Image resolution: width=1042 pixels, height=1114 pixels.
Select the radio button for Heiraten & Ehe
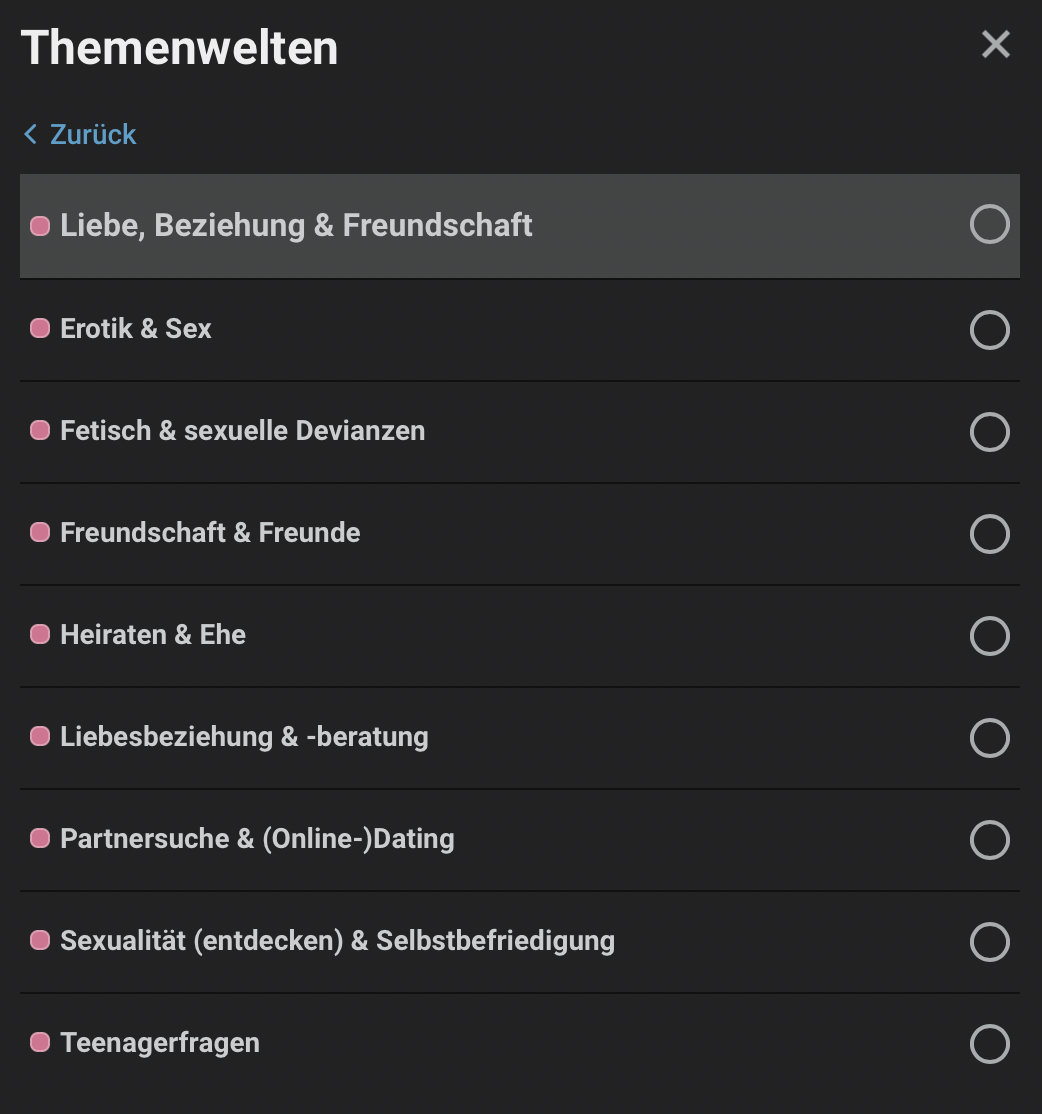click(x=989, y=635)
